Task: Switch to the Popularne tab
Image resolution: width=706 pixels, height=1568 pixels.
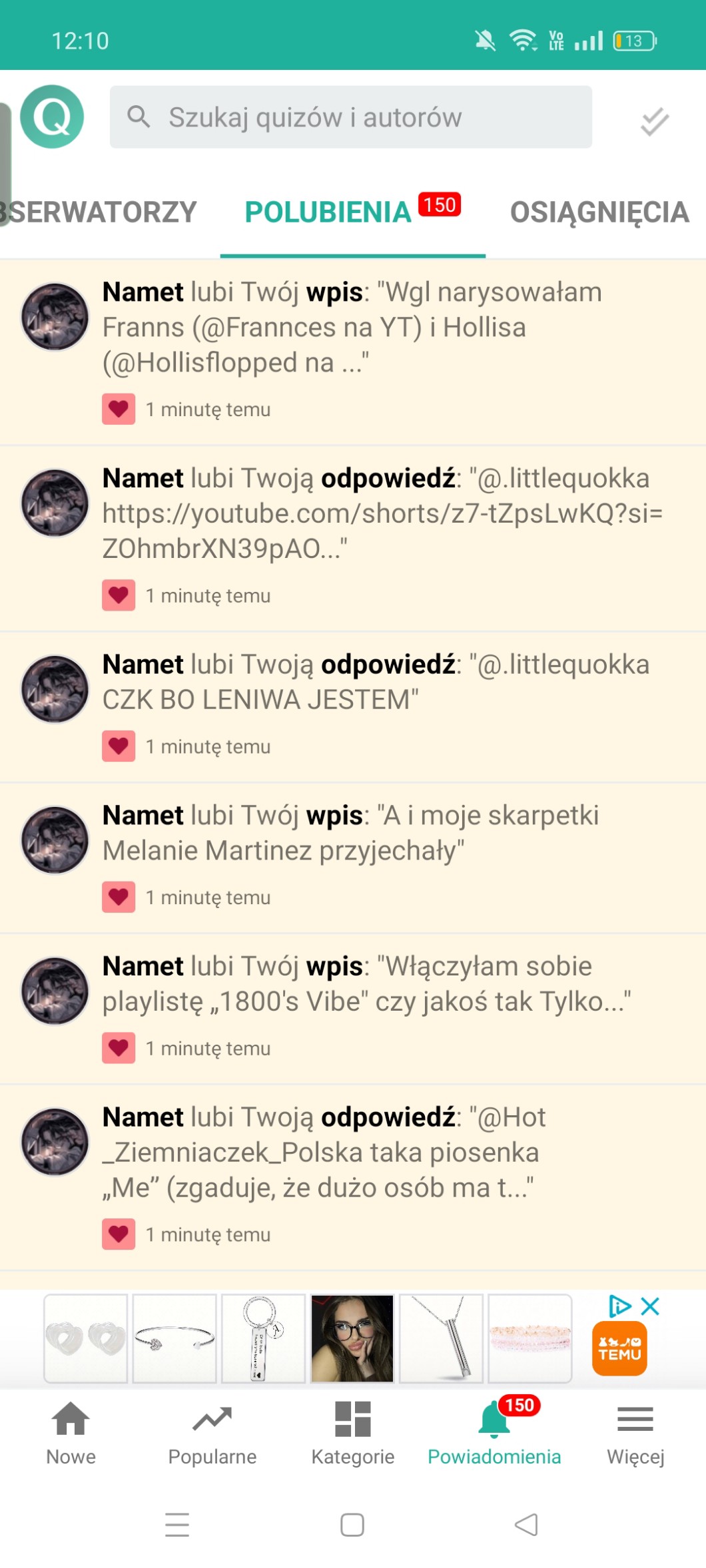Action: point(212,1432)
